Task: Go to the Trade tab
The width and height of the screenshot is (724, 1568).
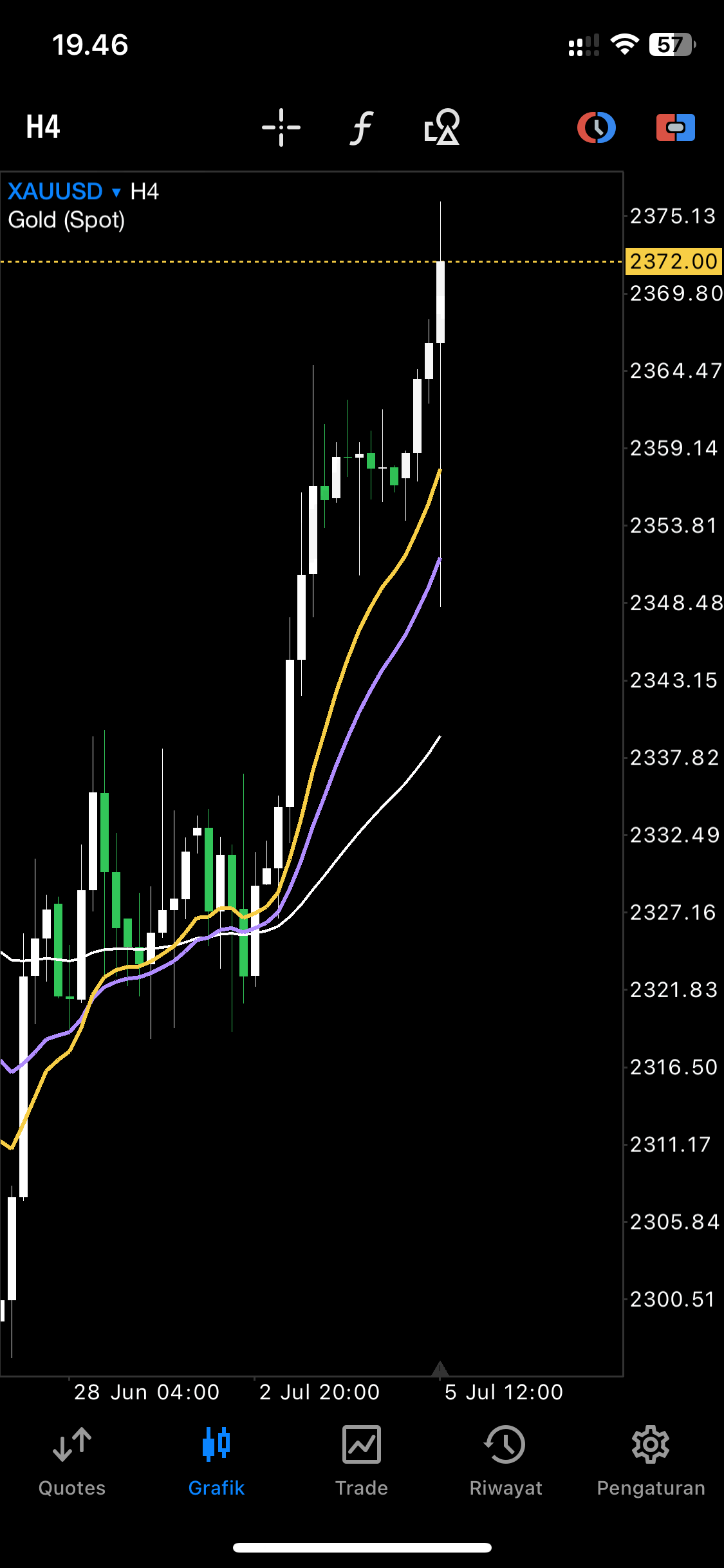Action: click(x=362, y=1462)
